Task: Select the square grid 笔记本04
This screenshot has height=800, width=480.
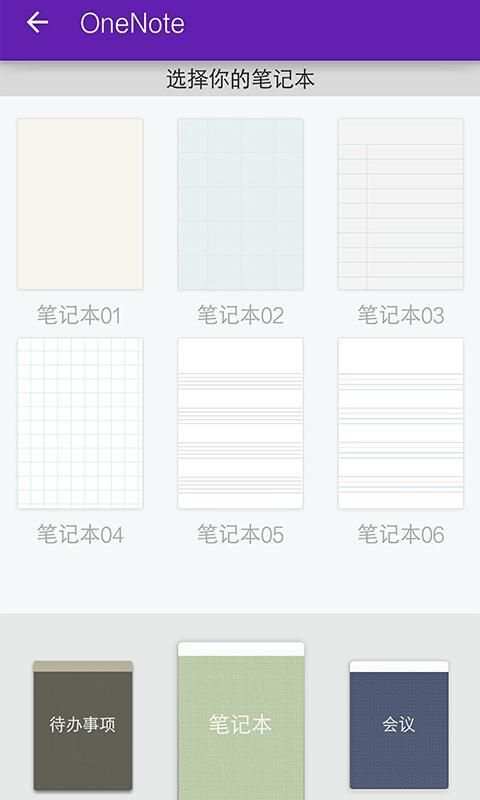Action: point(80,423)
